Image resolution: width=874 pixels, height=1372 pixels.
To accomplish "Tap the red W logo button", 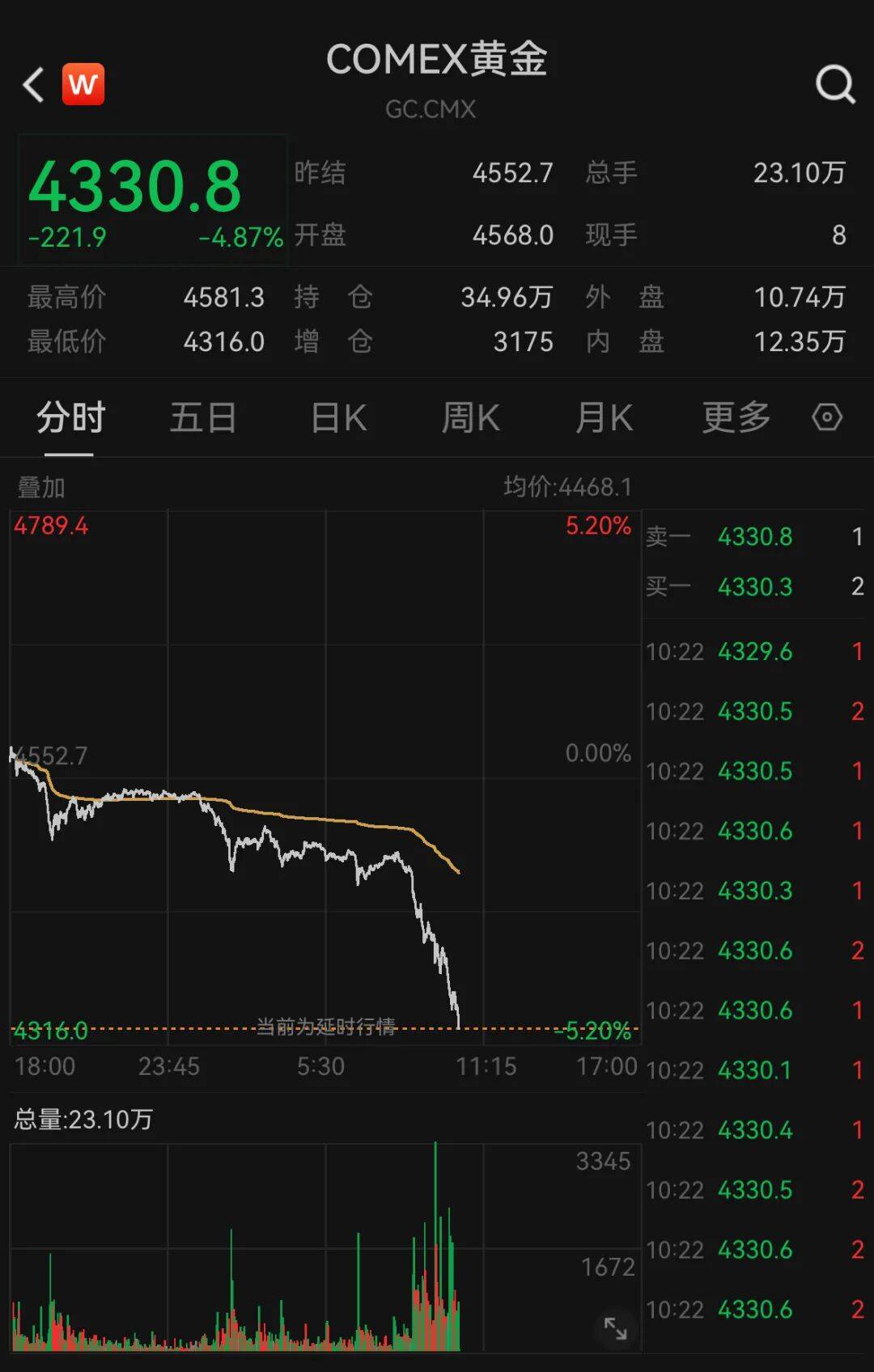I will (x=83, y=84).
